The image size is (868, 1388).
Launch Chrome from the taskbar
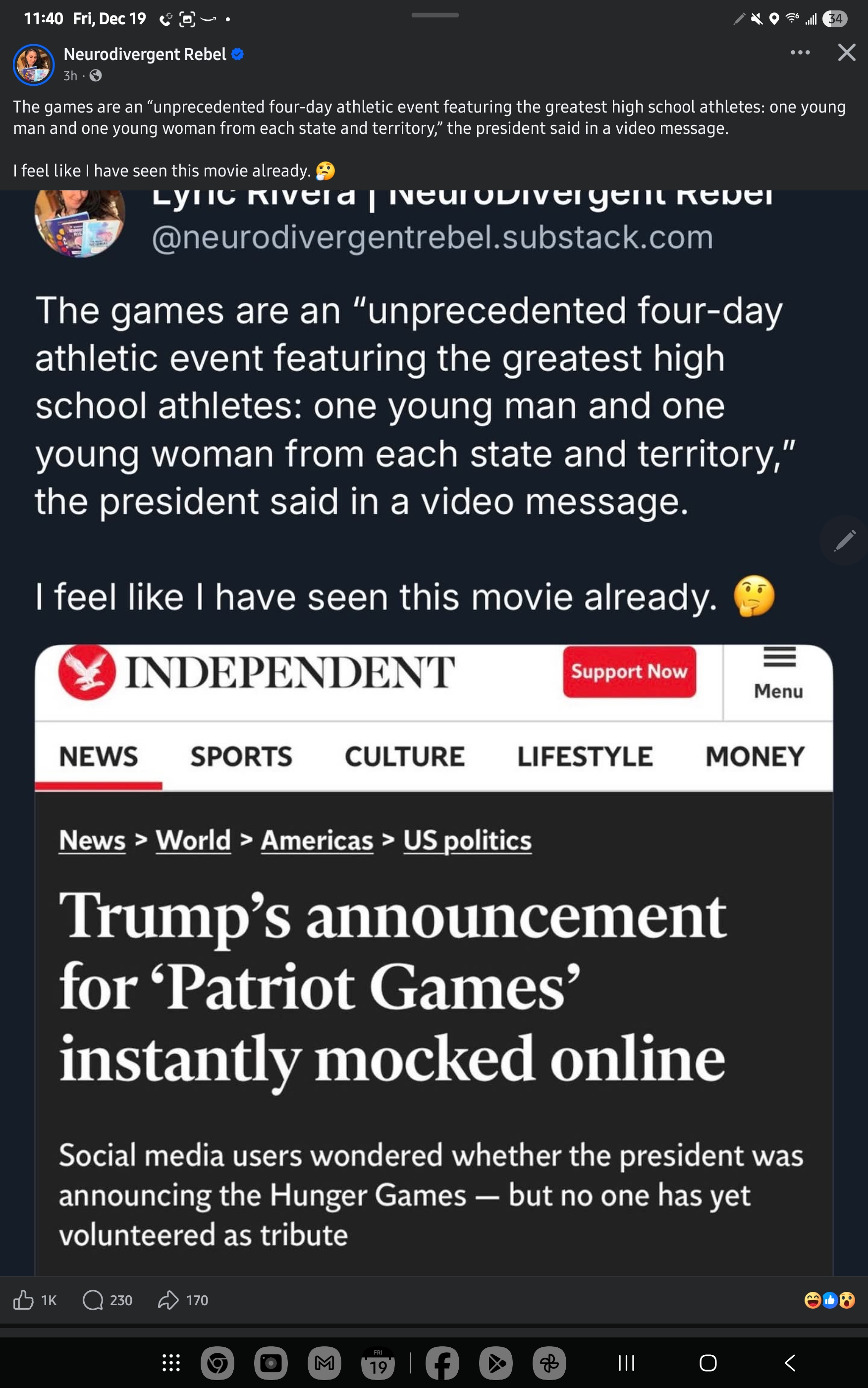point(217,1363)
